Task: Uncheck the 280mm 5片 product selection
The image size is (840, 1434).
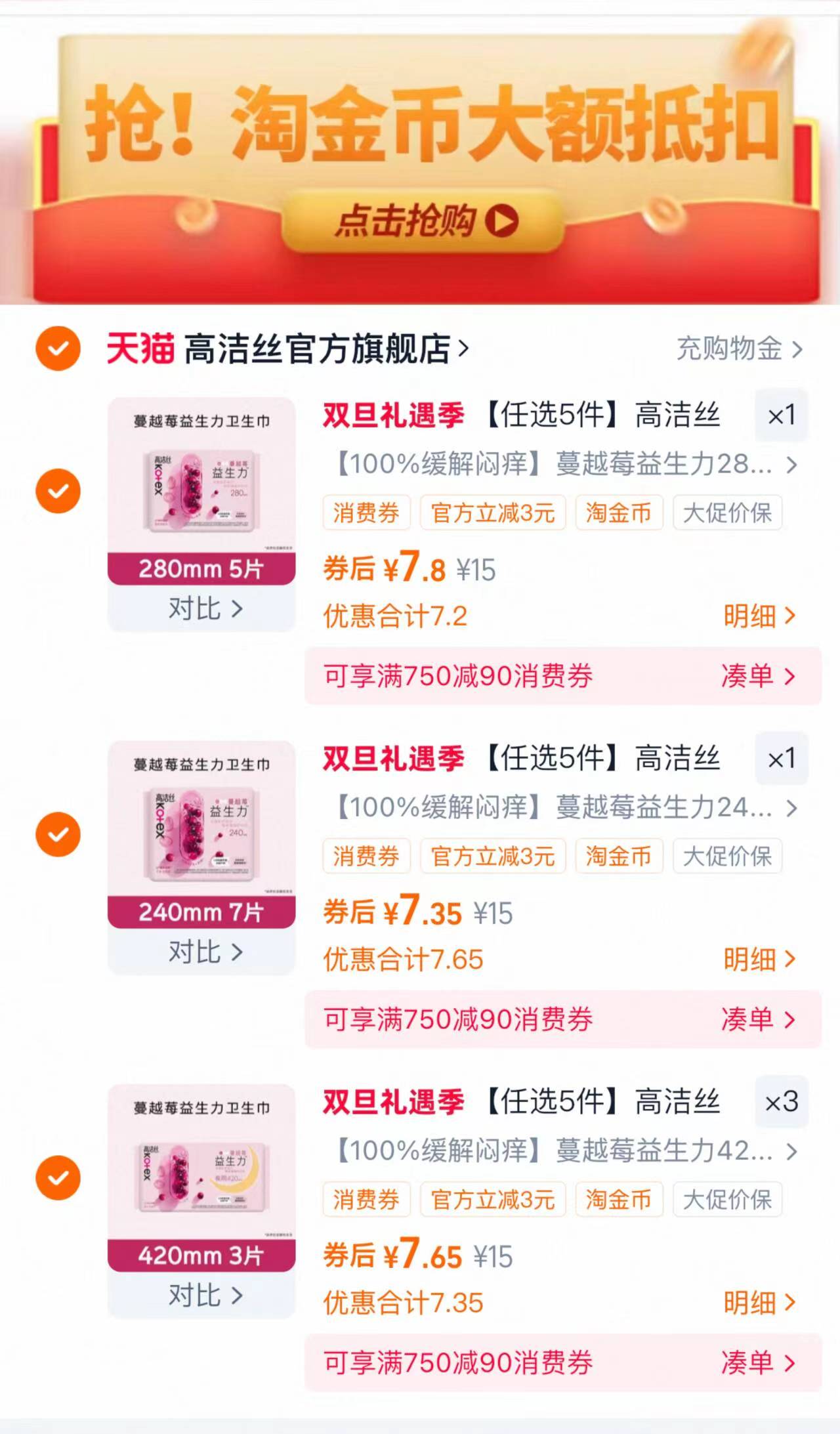Action: 58,490
